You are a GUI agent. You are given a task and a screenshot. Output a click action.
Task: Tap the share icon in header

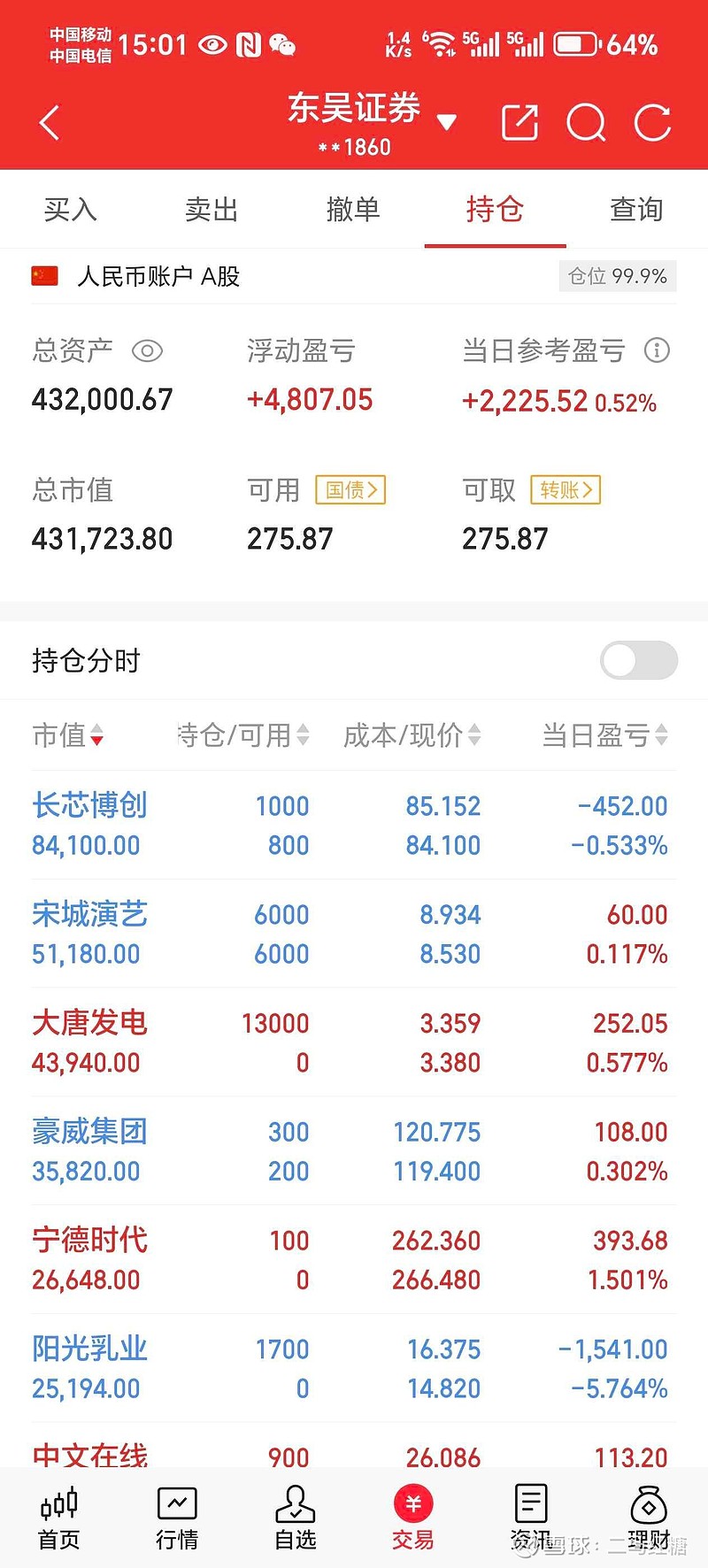pyautogui.click(x=519, y=123)
